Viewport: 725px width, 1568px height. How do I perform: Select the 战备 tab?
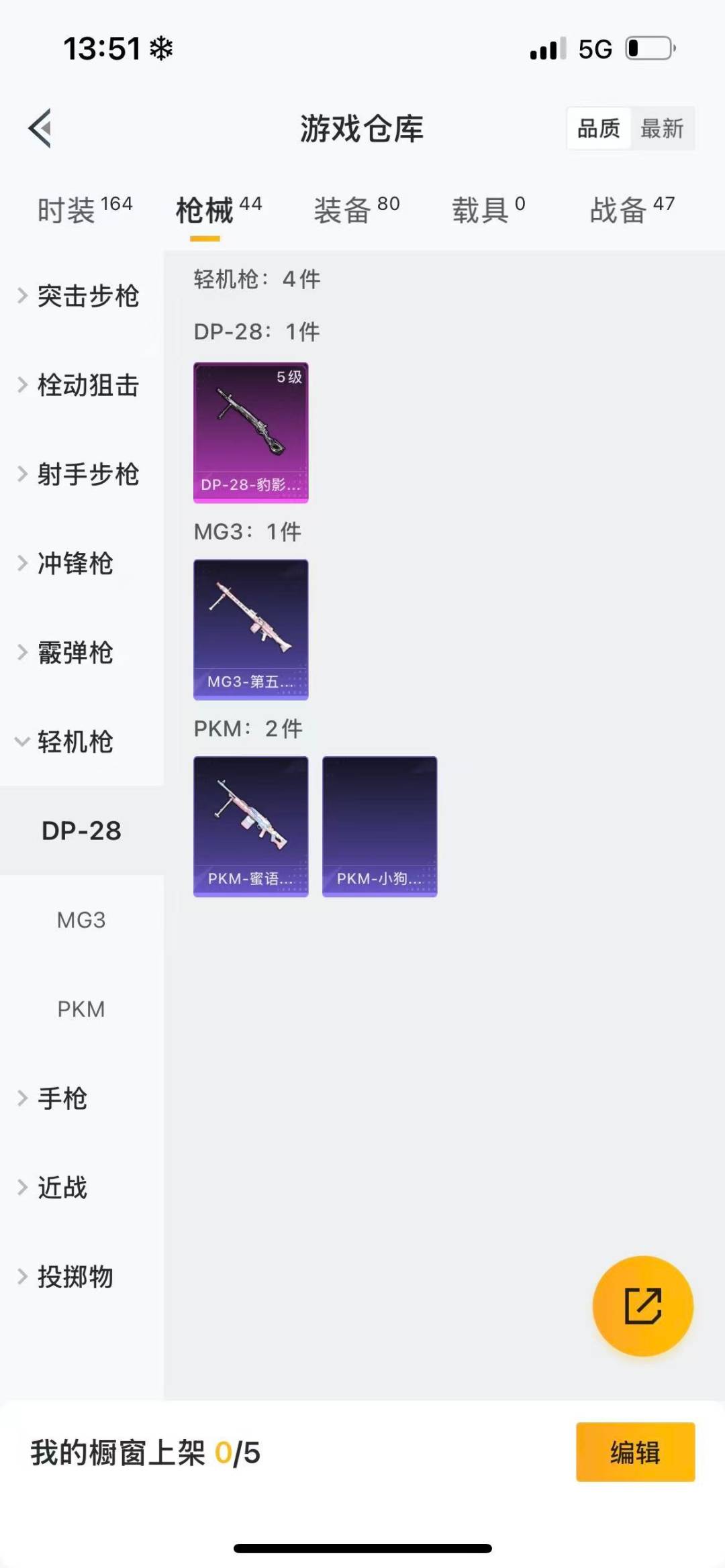tap(632, 210)
